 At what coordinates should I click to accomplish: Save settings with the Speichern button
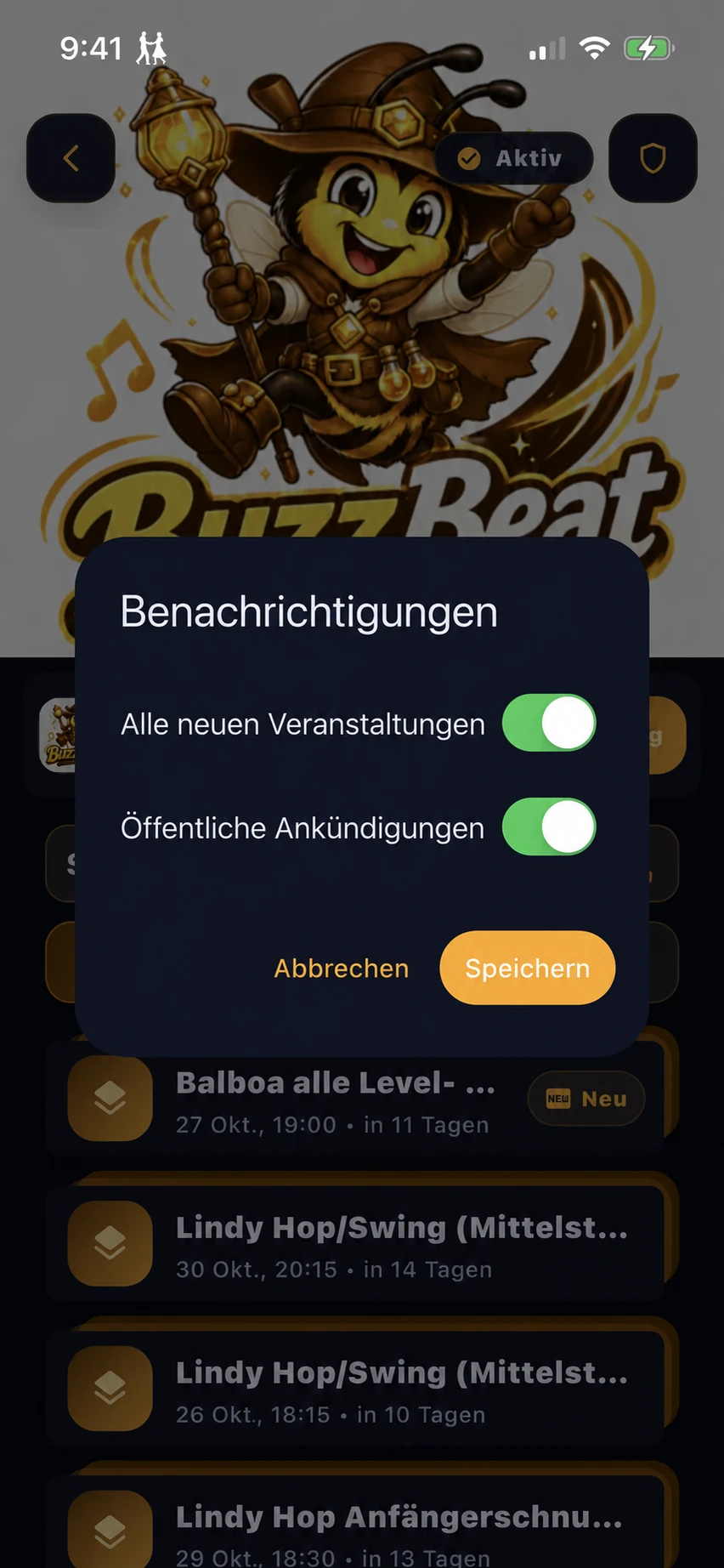pos(528,968)
